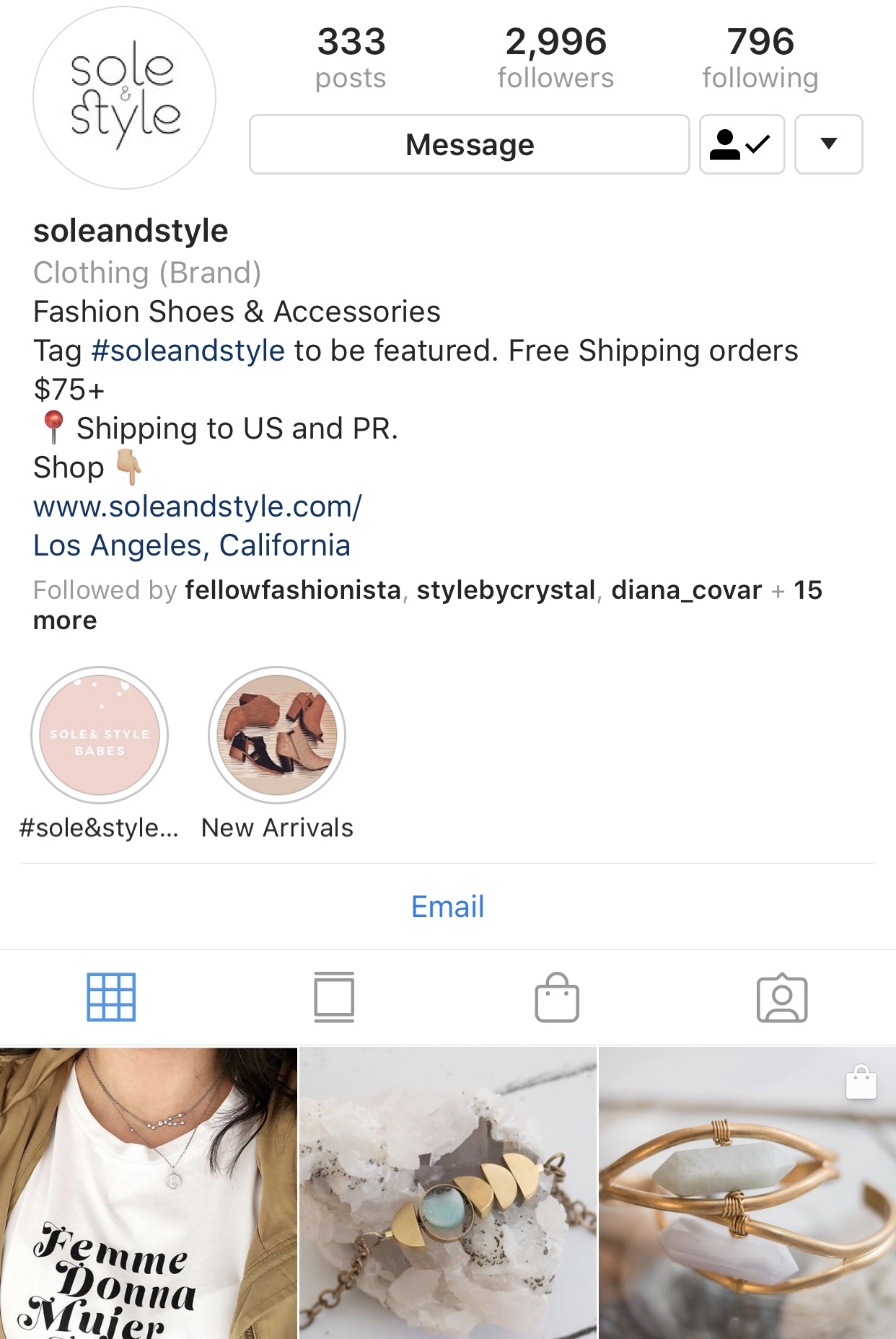This screenshot has width=896, height=1339.
Task: Open the #soleandstyle hashtag link
Action: coord(188,351)
